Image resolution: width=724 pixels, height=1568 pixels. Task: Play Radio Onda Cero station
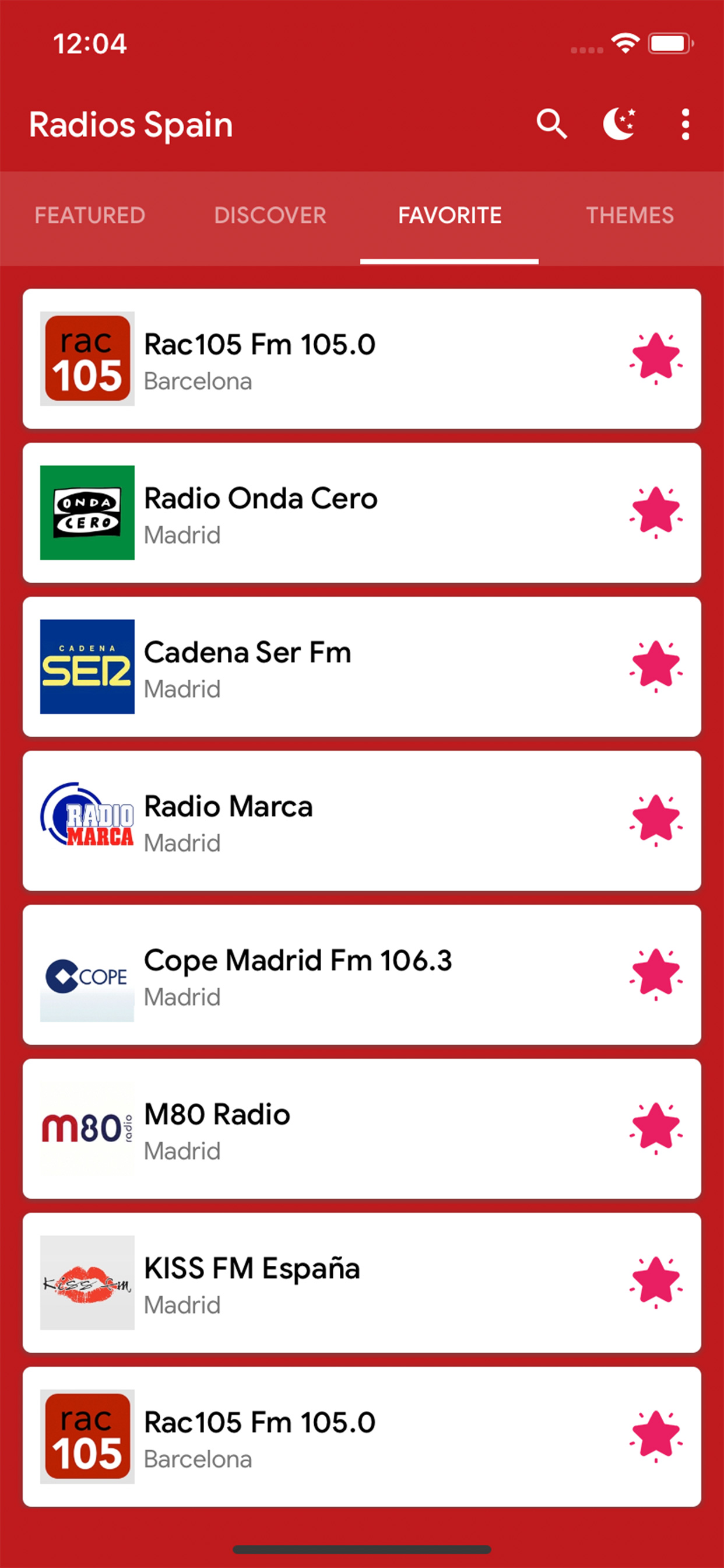click(x=362, y=513)
